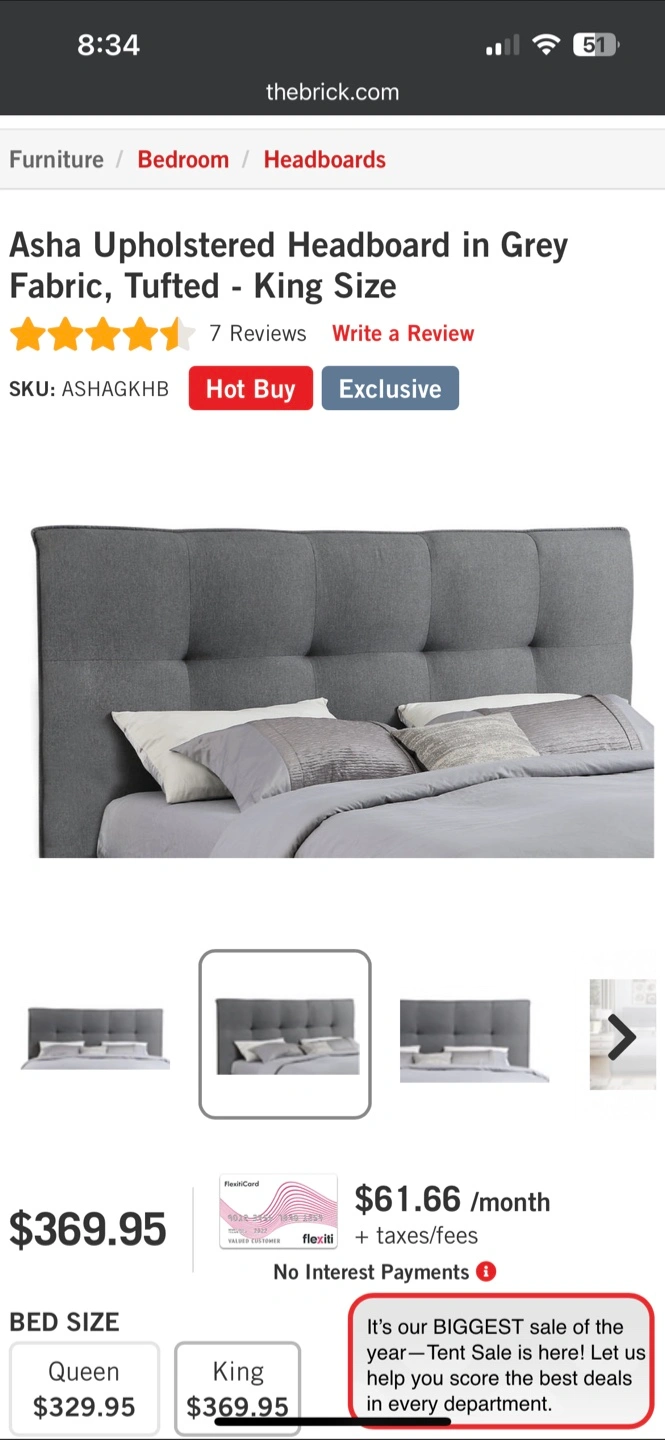This screenshot has width=665, height=1440.
Task: Tap thebrick.com in the address bar
Action: coord(332,92)
